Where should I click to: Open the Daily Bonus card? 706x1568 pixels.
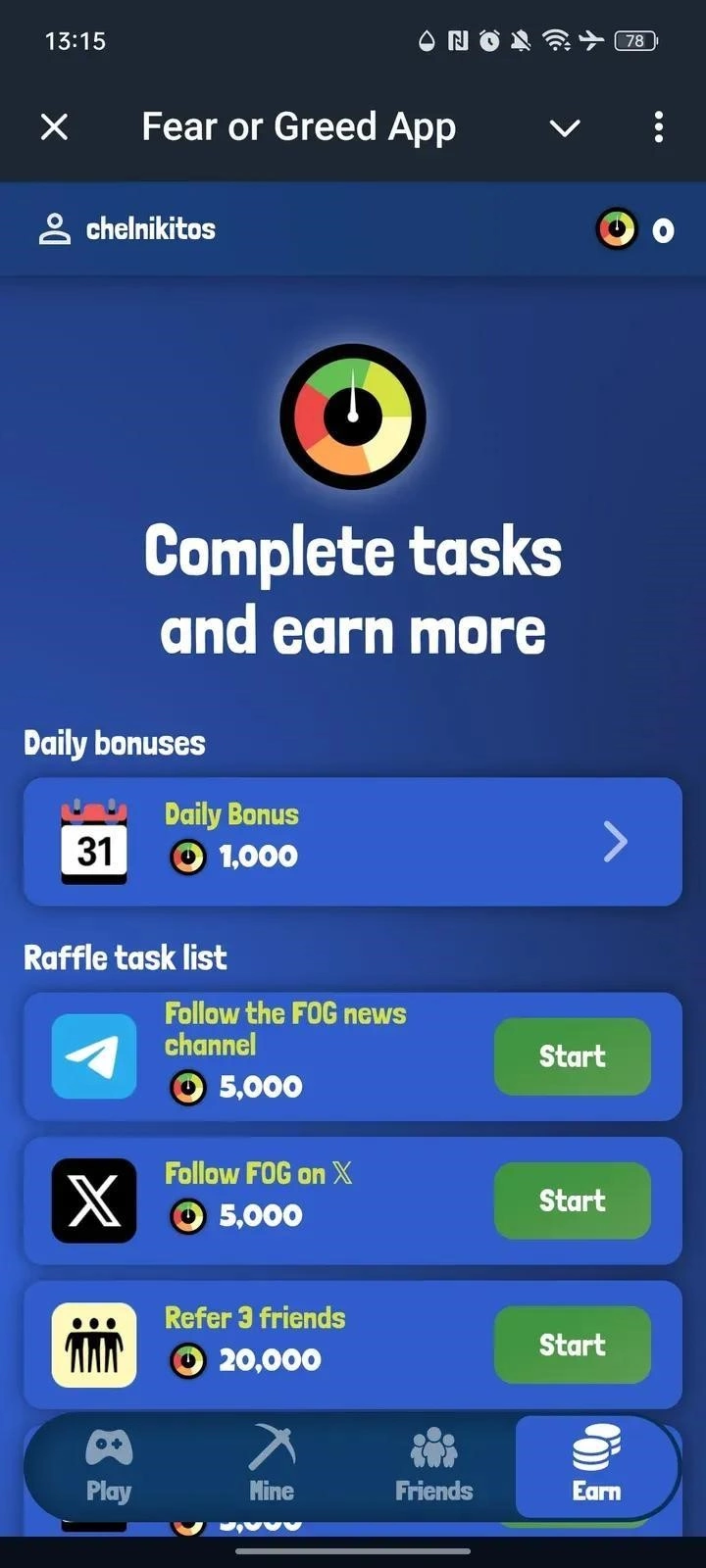(x=353, y=841)
